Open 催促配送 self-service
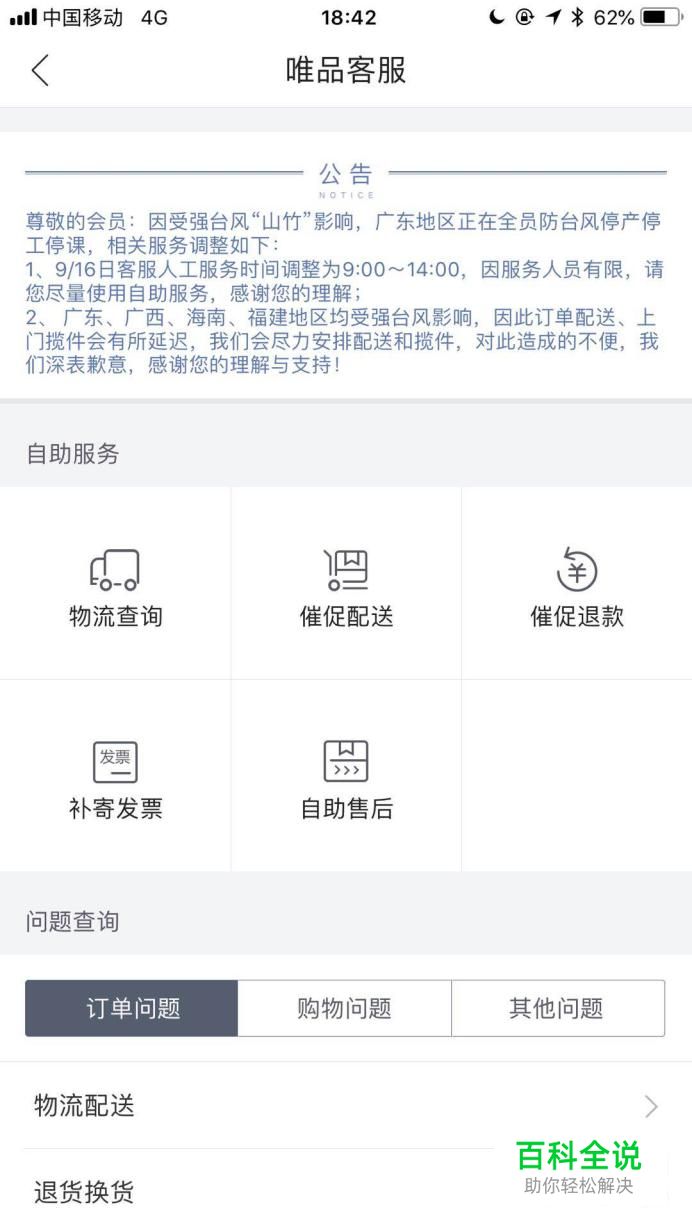This screenshot has width=692, height=1230. point(346,584)
